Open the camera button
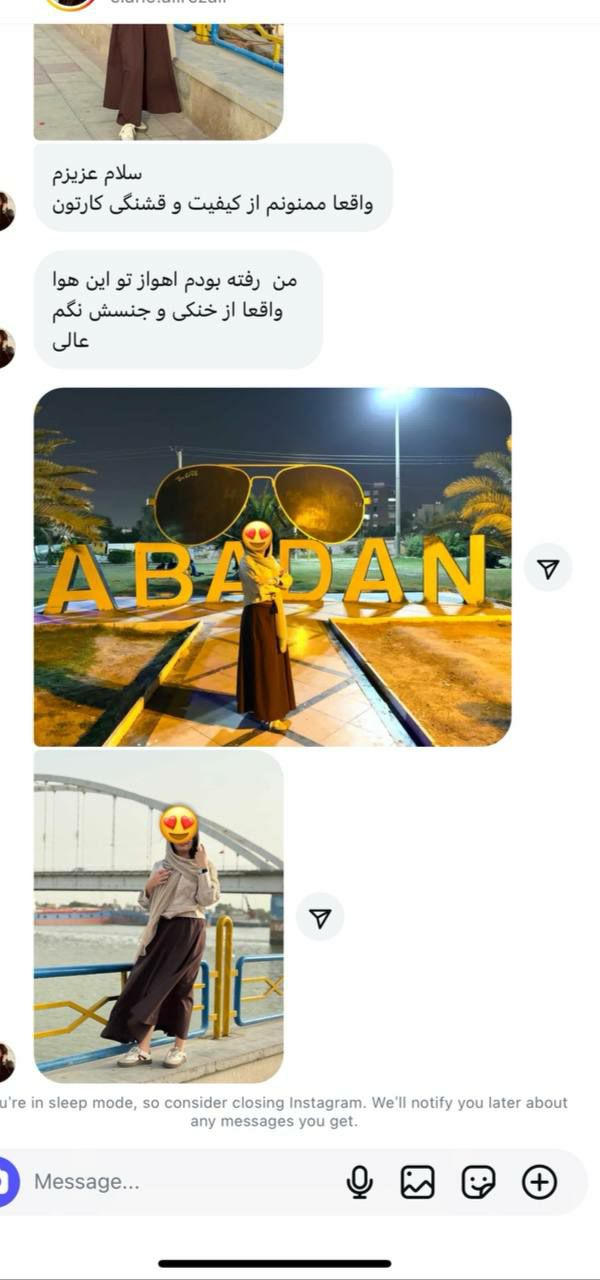Image resolution: width=600 pixels, height=1280 pixels. coord(6,1182)
